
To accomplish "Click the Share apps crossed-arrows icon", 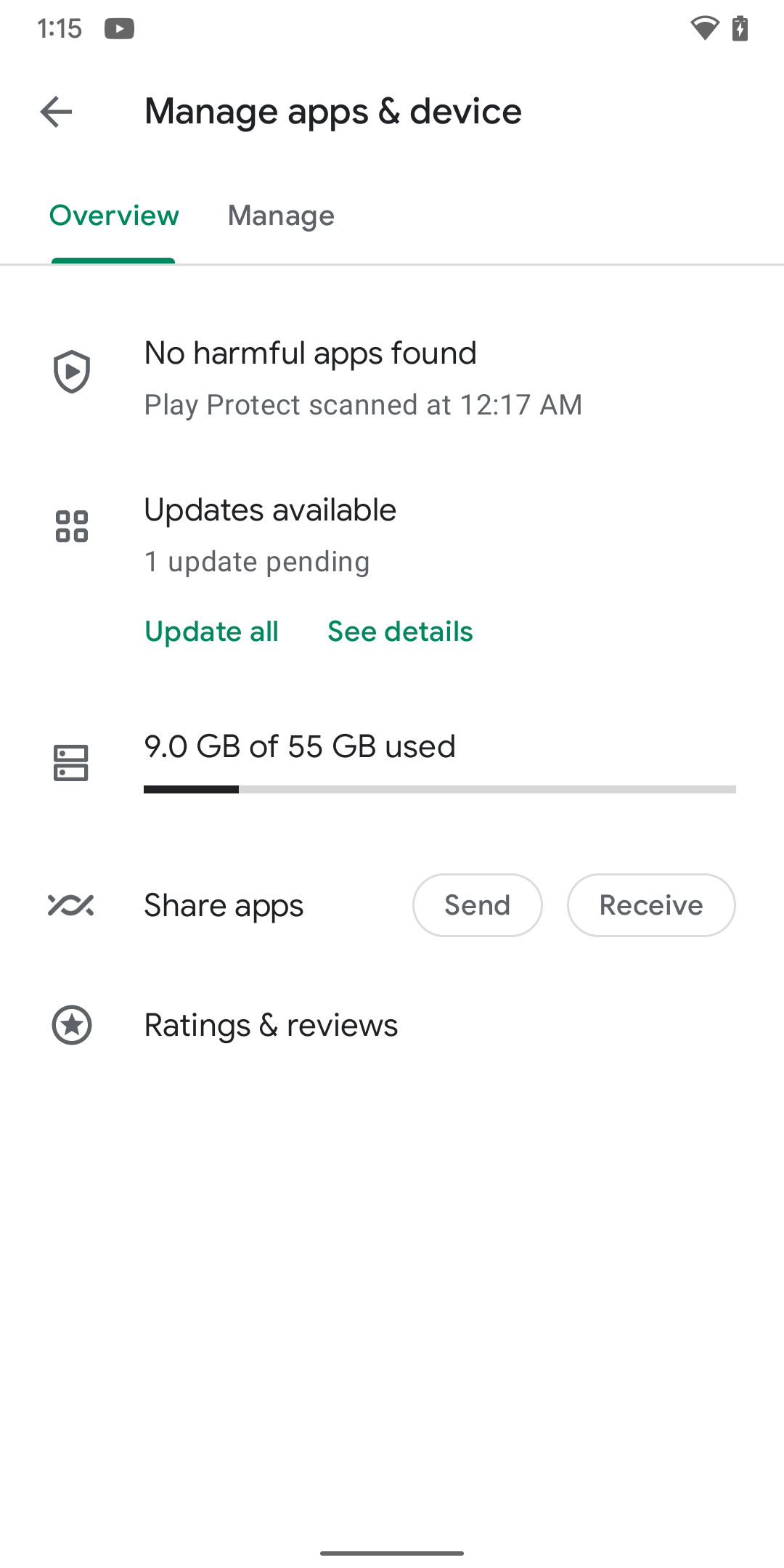I will click(72, 905).
